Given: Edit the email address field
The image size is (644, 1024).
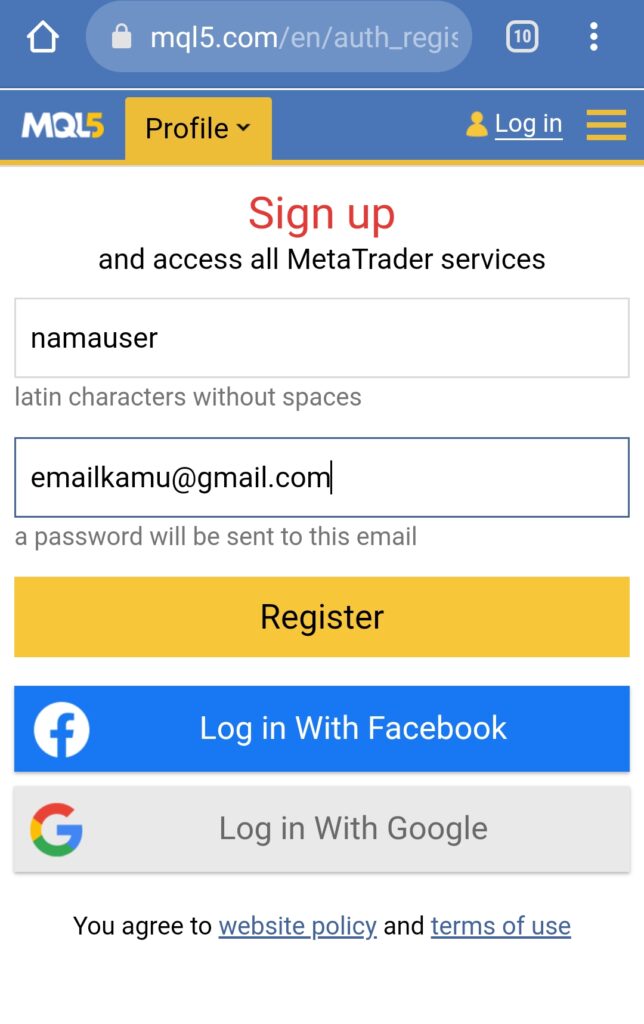Looking at the screenshot, I should [321, 477].
